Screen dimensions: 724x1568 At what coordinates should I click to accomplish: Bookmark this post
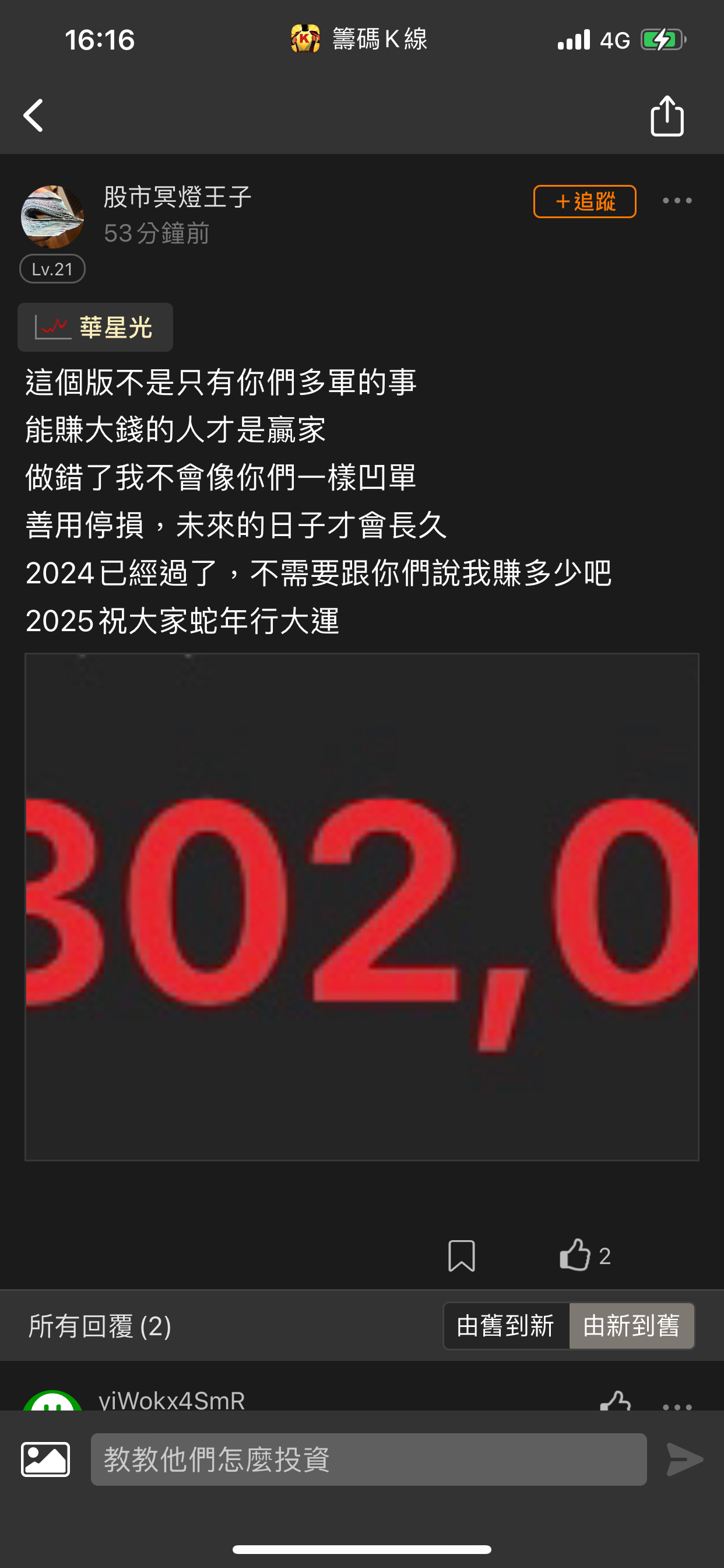coord(461,1256)
